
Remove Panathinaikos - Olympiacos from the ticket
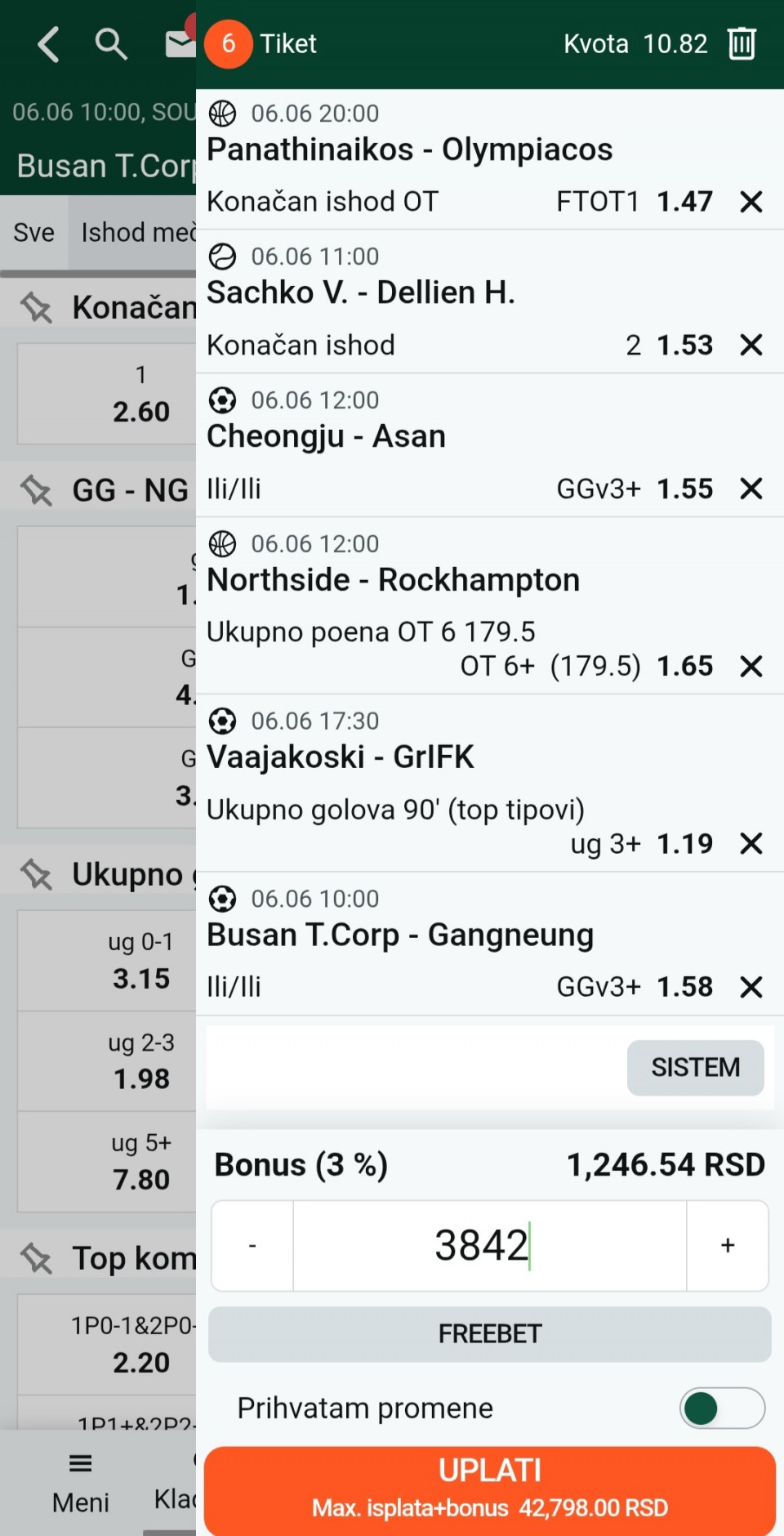coord(751,202)
